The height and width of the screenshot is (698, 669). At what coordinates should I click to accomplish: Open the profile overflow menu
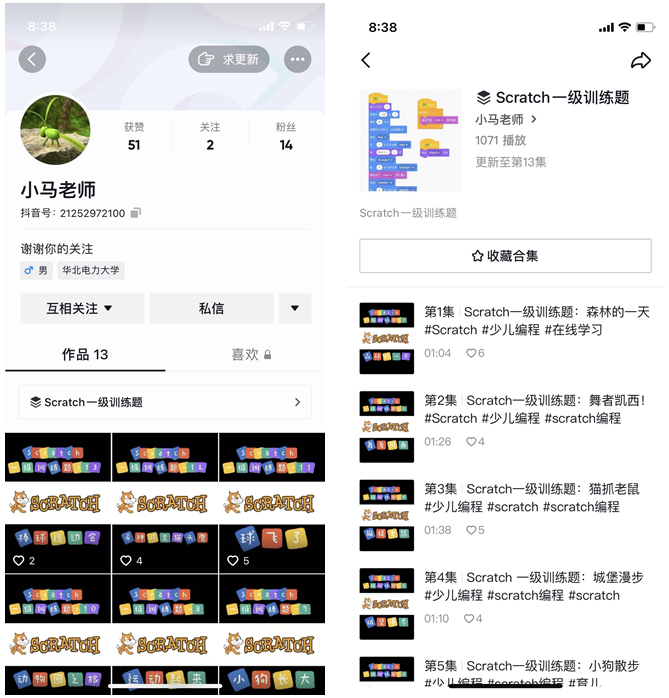(x=297, y=59)
